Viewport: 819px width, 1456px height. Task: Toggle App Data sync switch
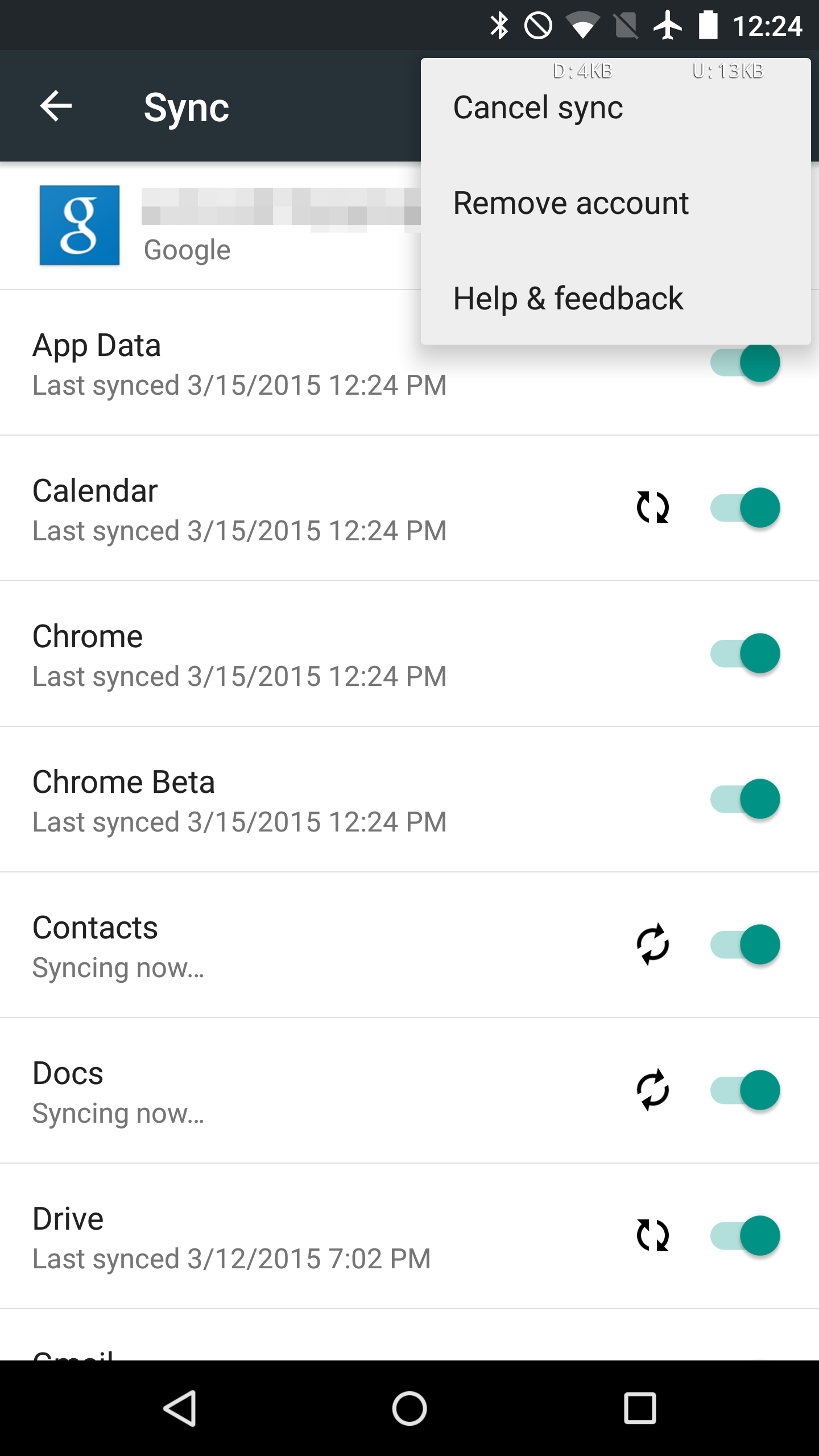745,362
